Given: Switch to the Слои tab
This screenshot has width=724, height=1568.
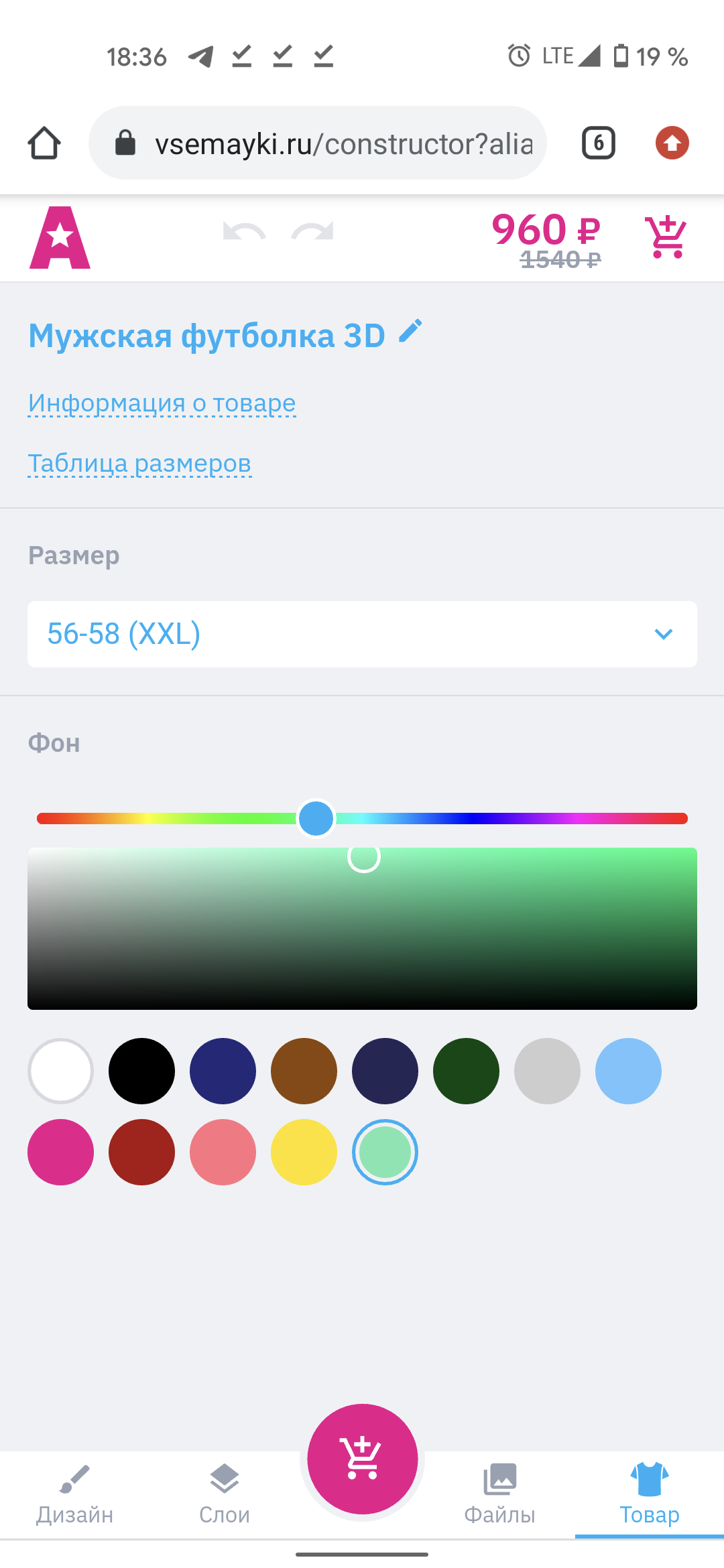Looking at the screenshot, I should point(224,1494).
